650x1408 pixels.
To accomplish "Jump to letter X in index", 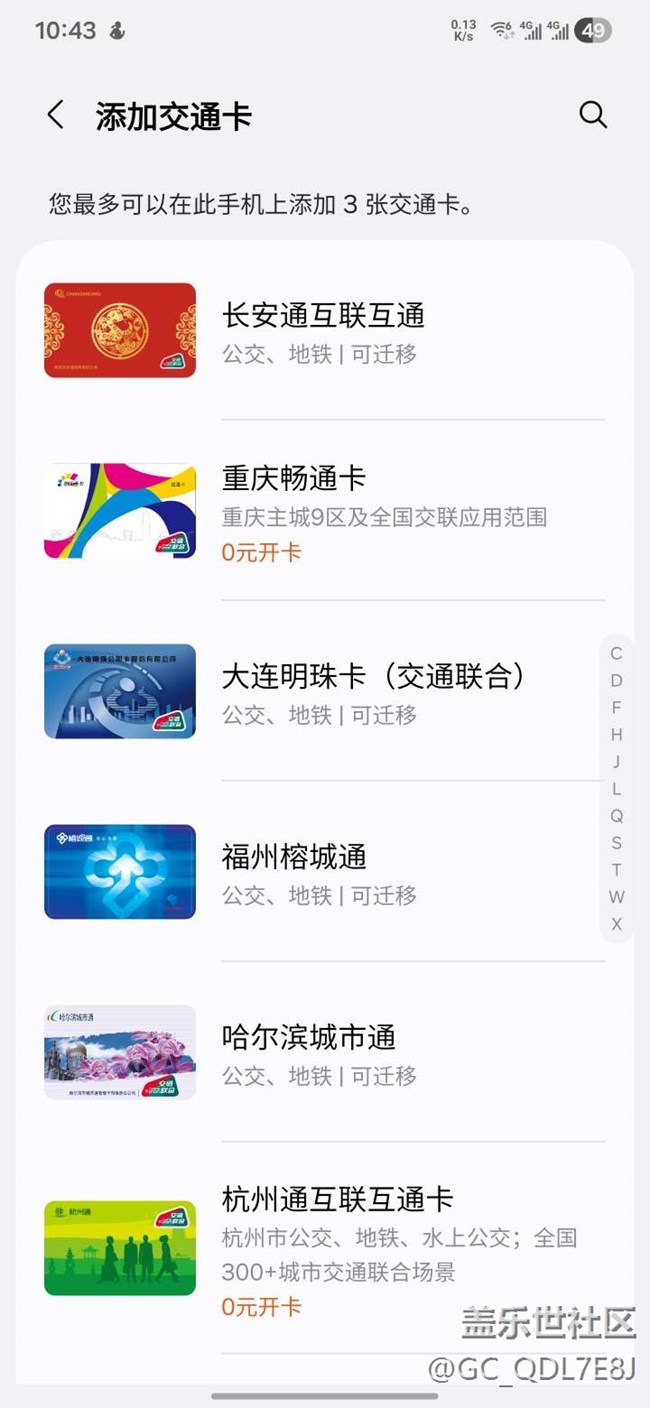I will [616, 924].
